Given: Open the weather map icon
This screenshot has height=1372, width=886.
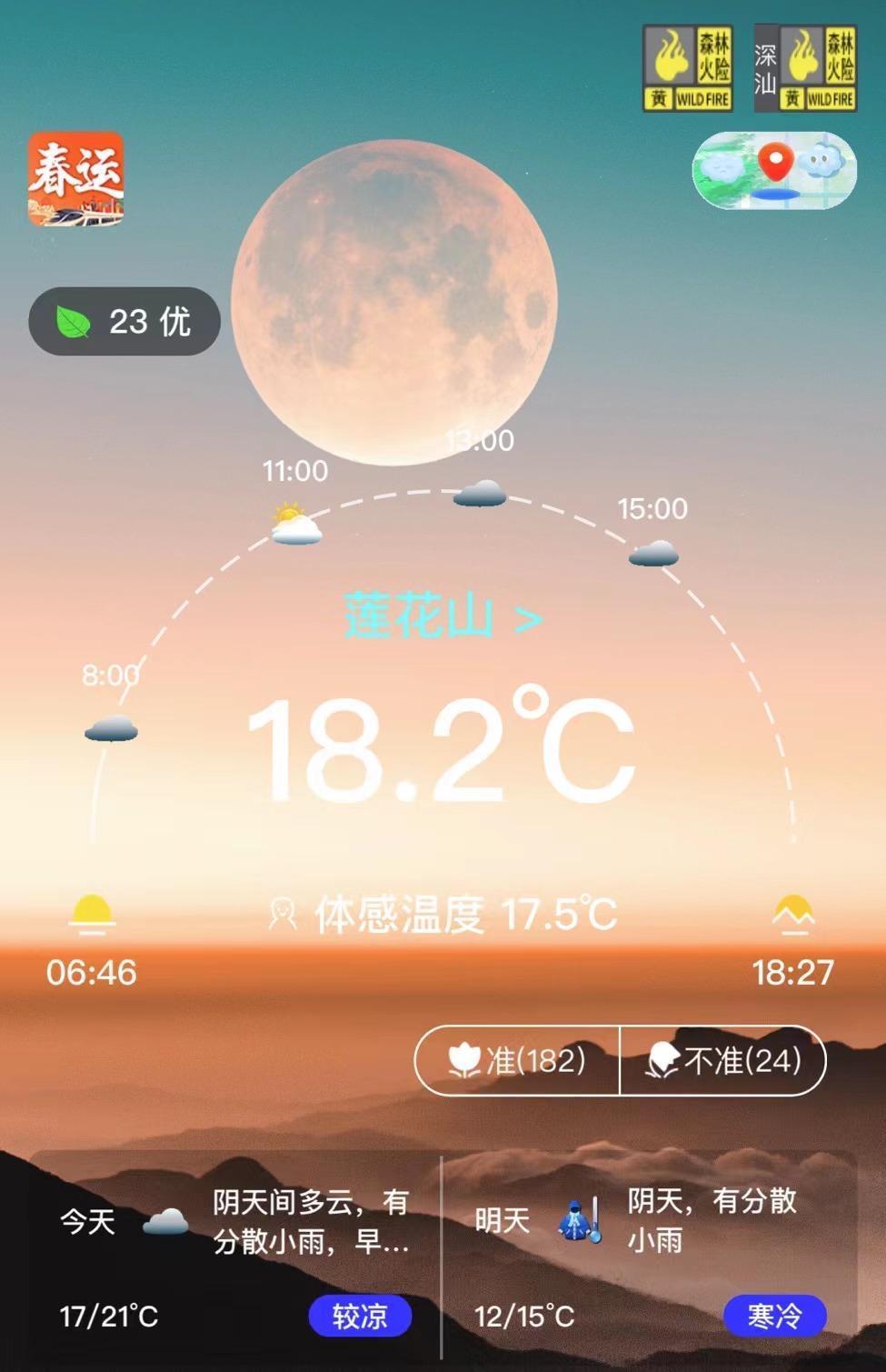Looking at the screenshot, I should [774, 170].
